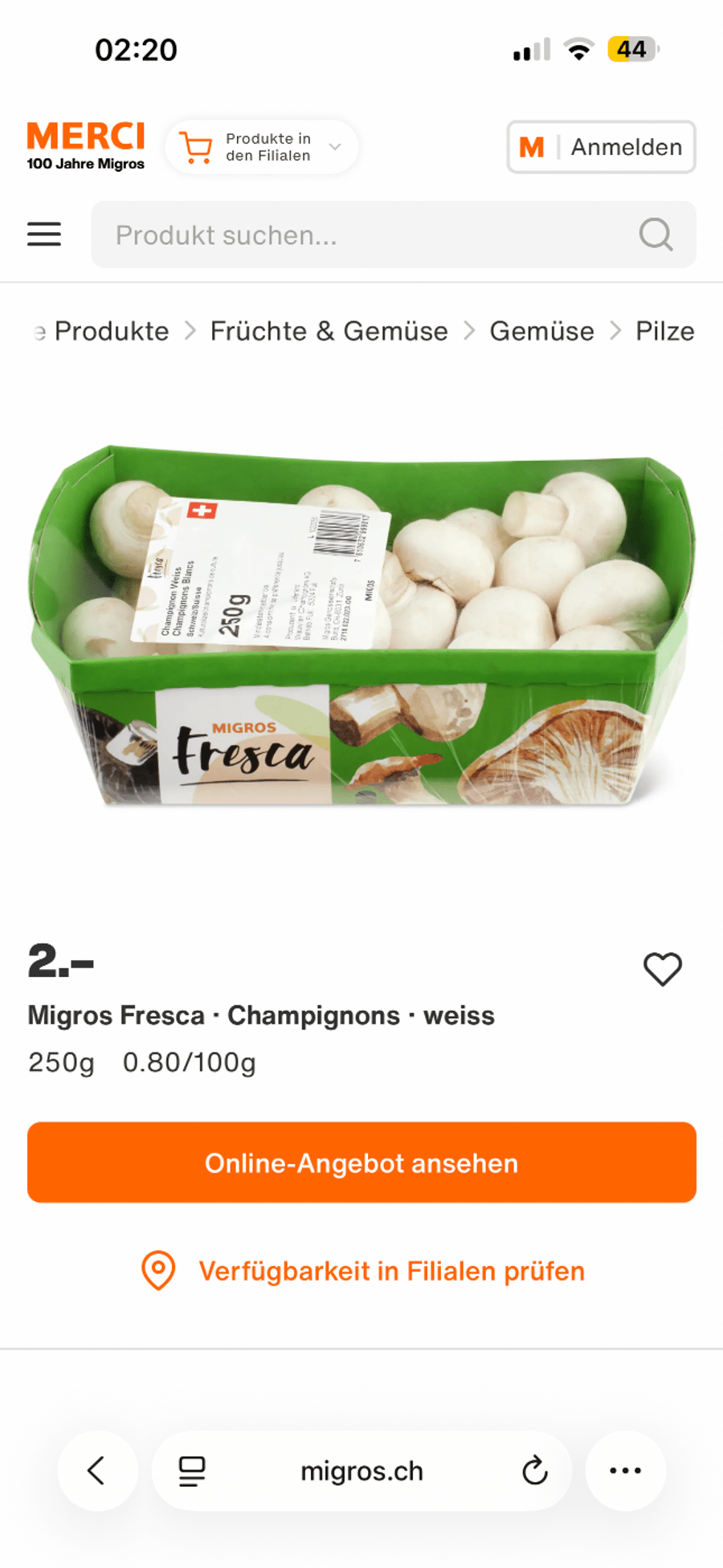Tap the search magnifier icon
Image resolution: width=723 pixels, height=1568 pixels.
656,234
